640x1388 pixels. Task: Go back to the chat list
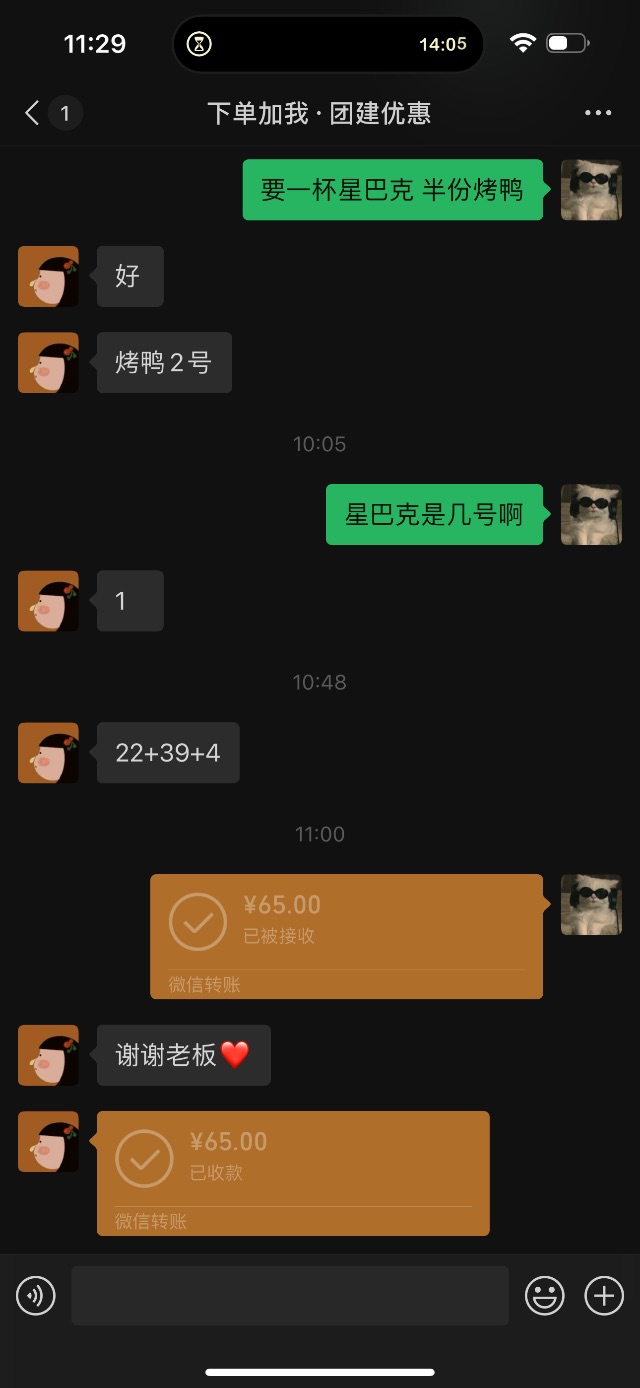click(x=33, y=113)
